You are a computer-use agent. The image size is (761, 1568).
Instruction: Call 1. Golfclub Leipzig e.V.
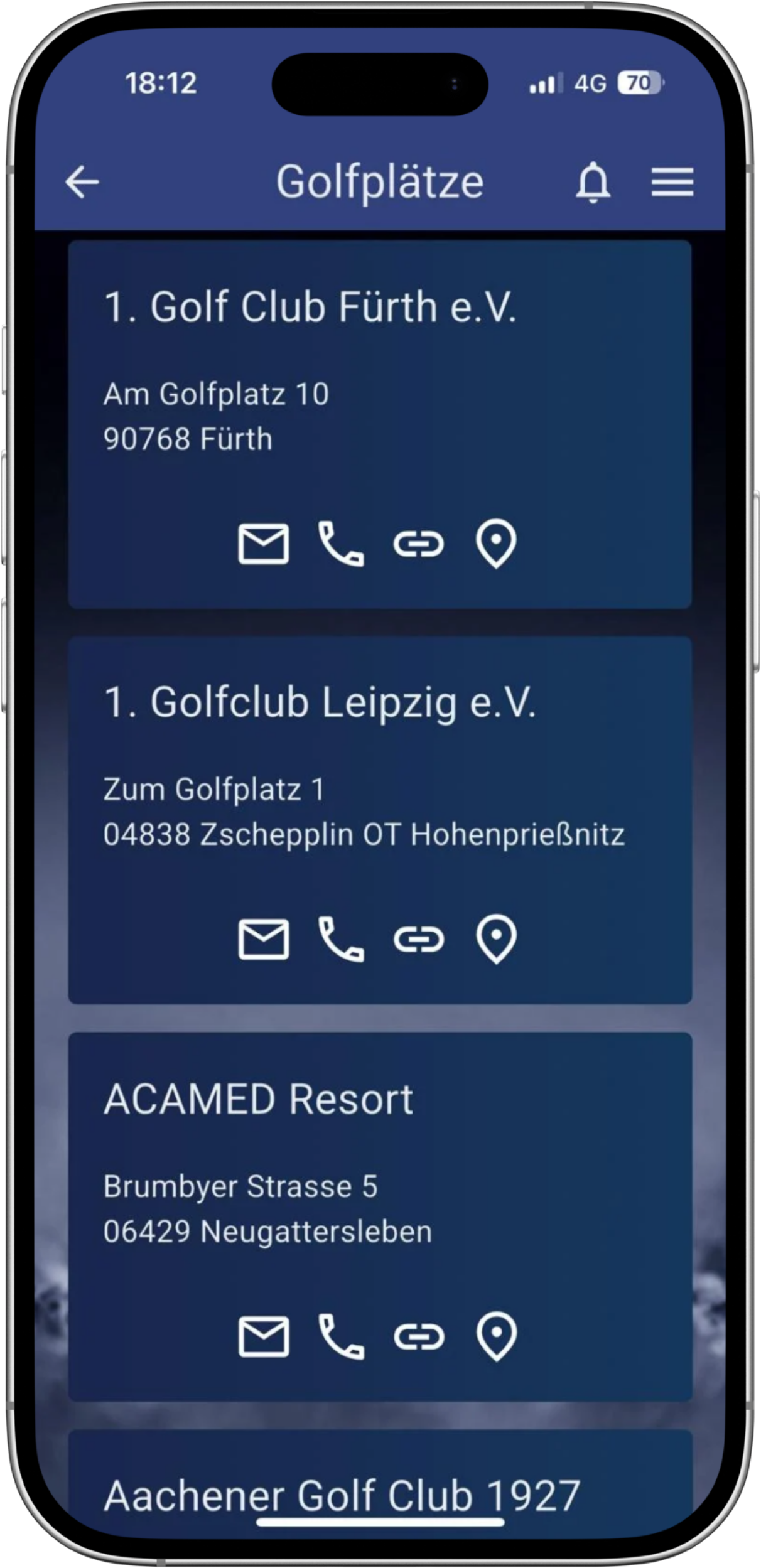coord(341,939)
